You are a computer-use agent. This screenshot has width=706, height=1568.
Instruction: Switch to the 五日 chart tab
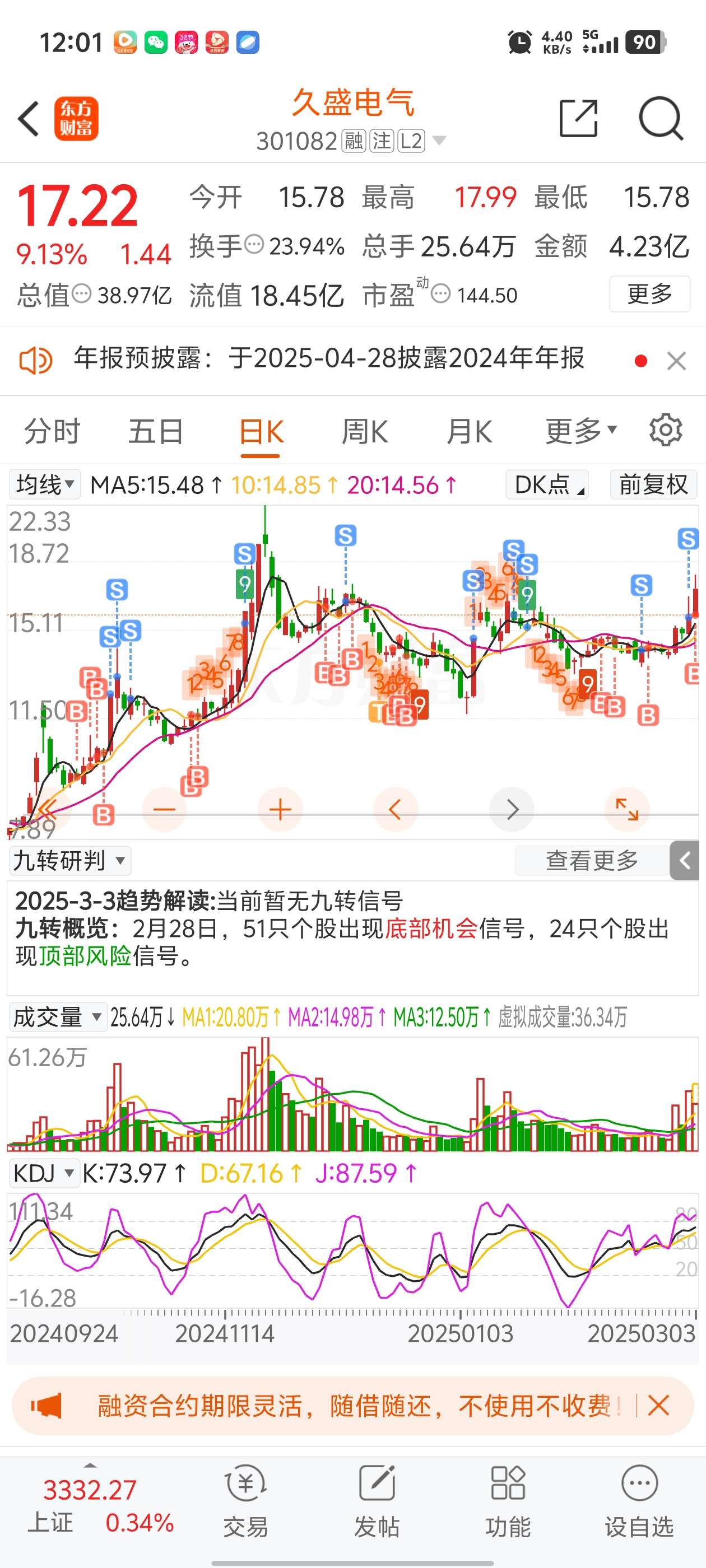coord(156,432)
